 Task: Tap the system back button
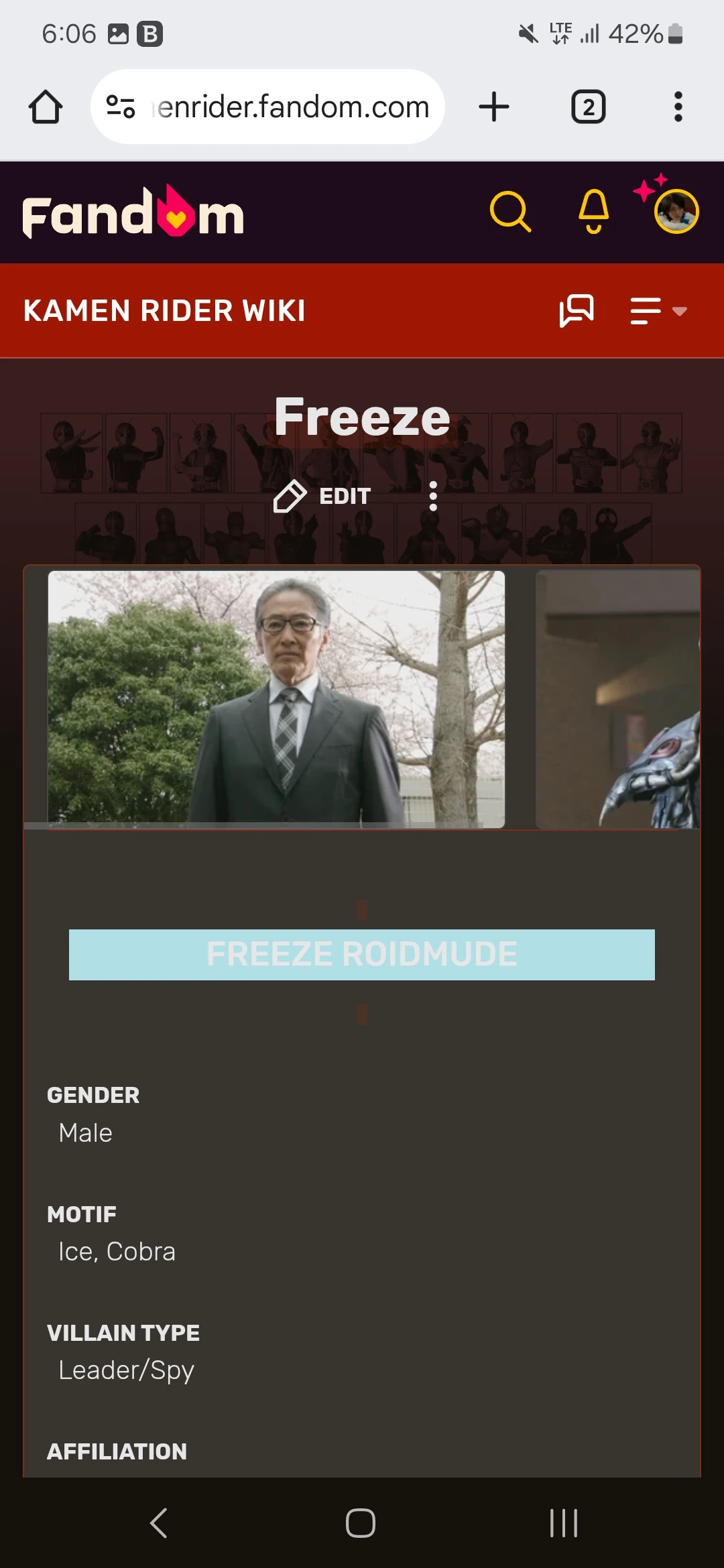pos(159,1523)
